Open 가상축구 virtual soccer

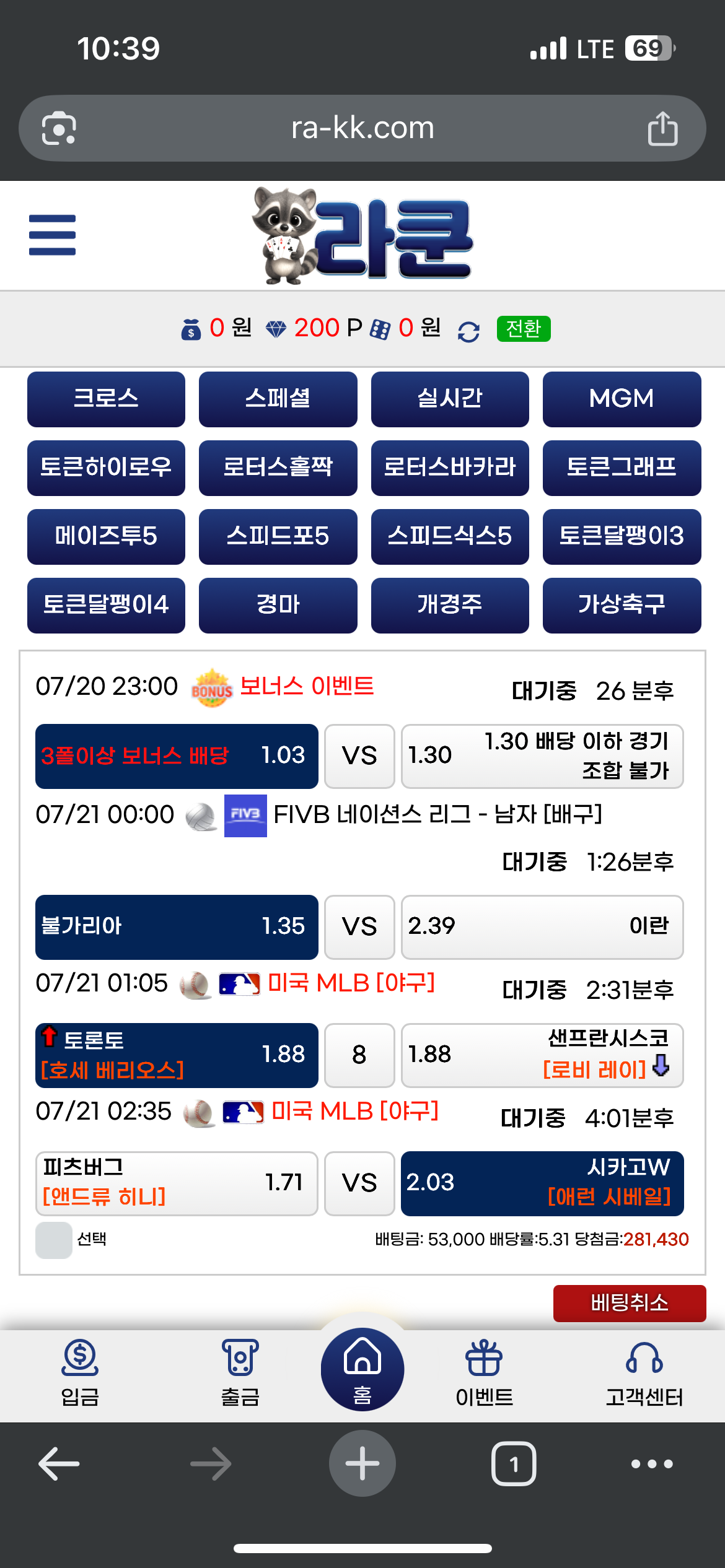pyautogui.click(x=622, y=605)
